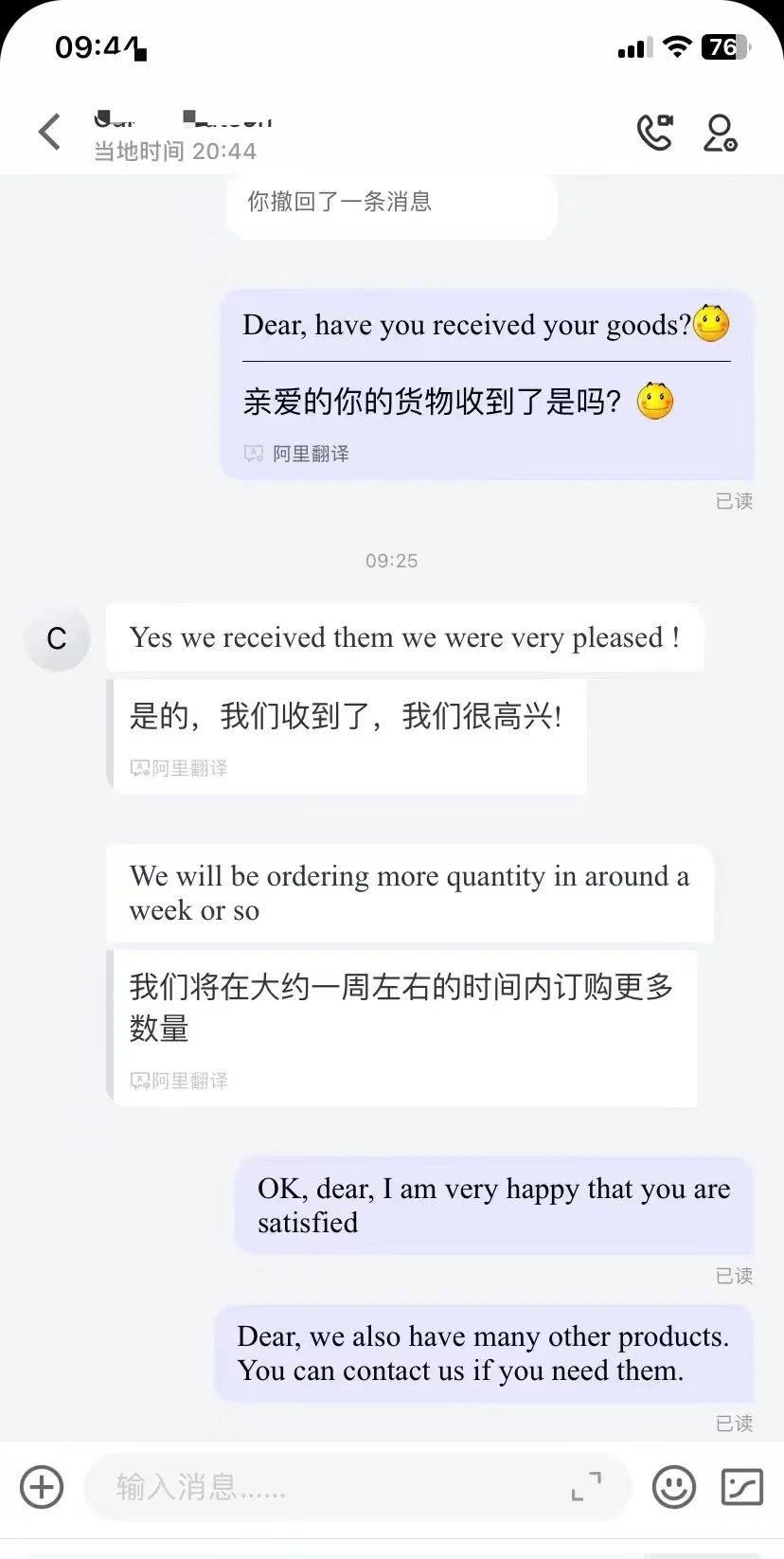Open the emoji picker

tap(674, 1486)
